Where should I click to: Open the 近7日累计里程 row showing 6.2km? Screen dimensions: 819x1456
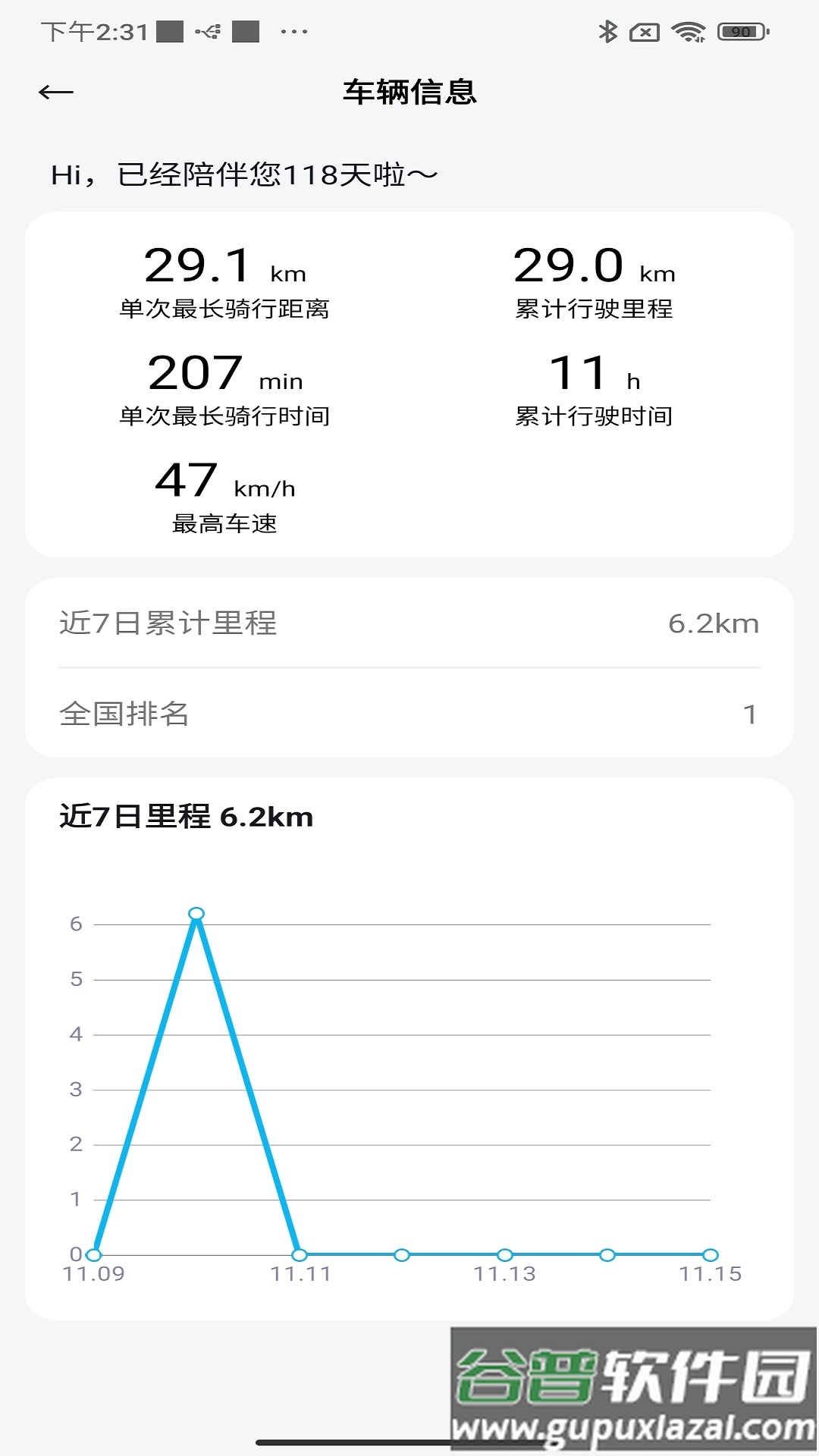coord(409,623)
